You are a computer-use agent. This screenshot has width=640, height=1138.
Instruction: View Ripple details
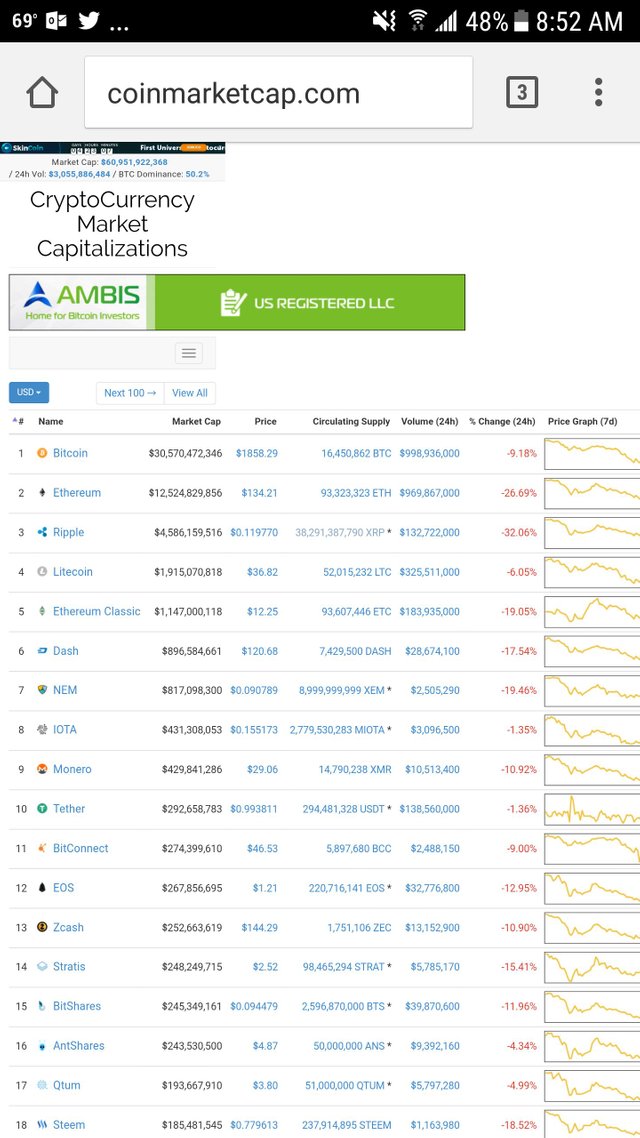(x=68, y=532)
